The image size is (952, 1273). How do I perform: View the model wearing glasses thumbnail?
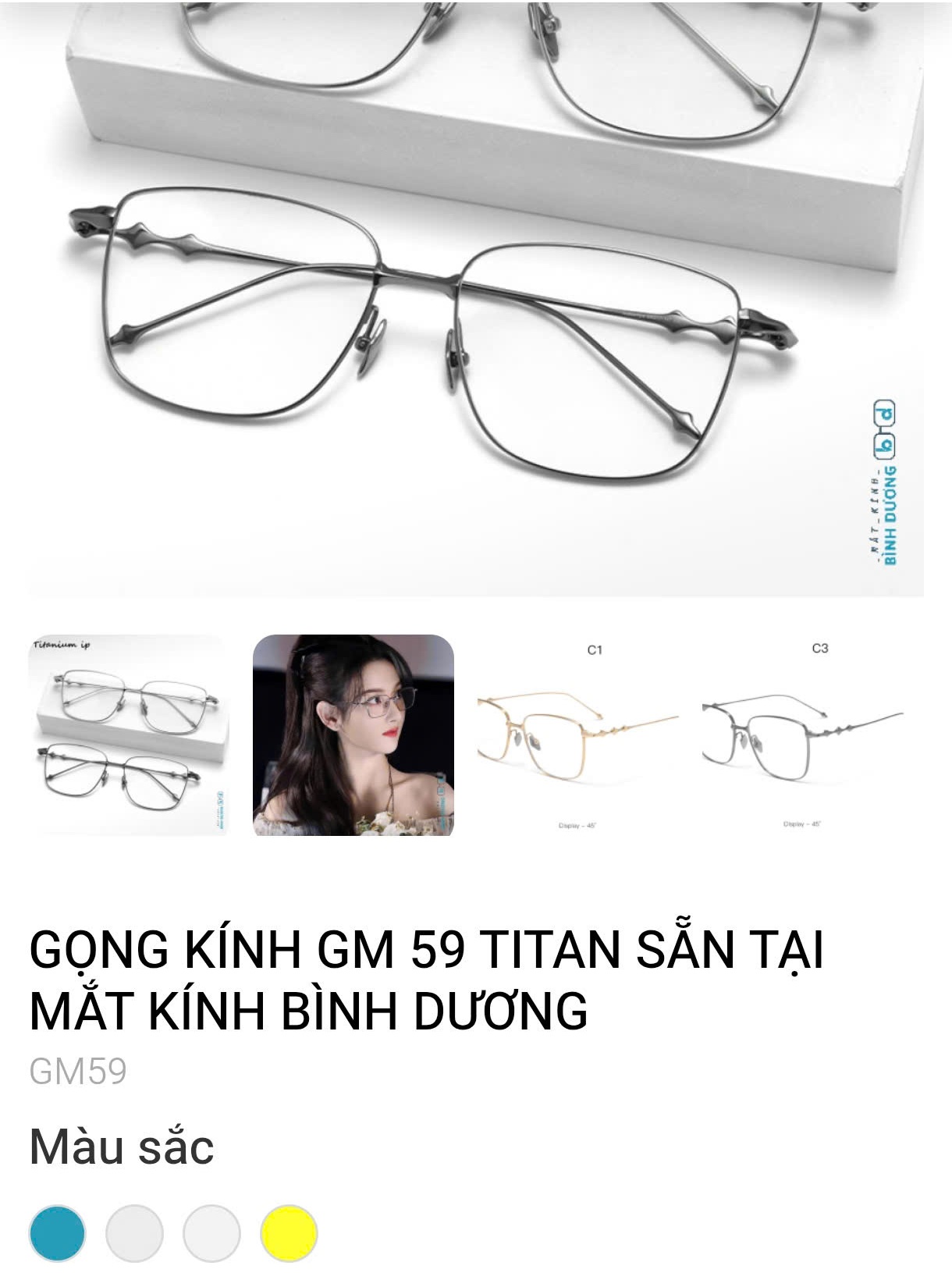pos(353,734)
